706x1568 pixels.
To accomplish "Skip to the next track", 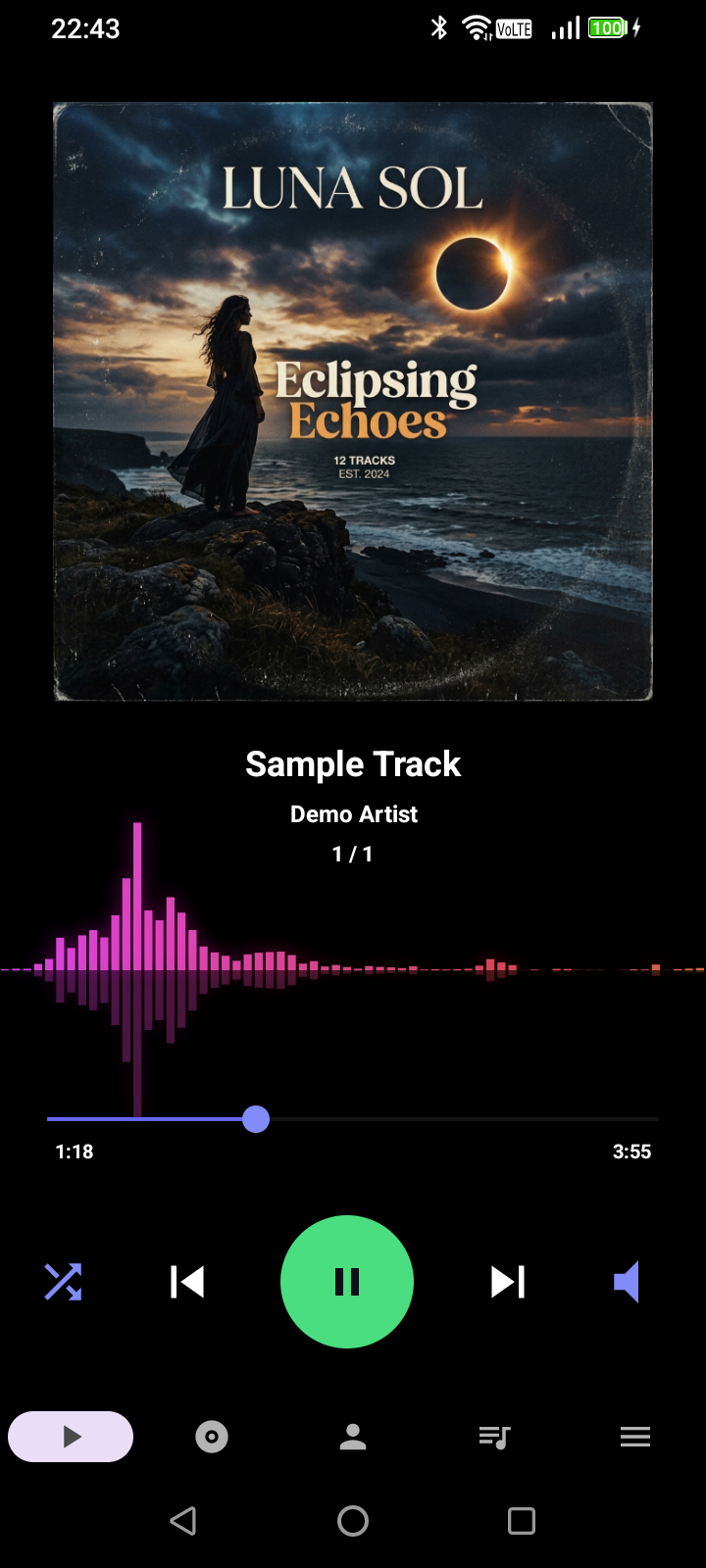I will click(508, 1282).
